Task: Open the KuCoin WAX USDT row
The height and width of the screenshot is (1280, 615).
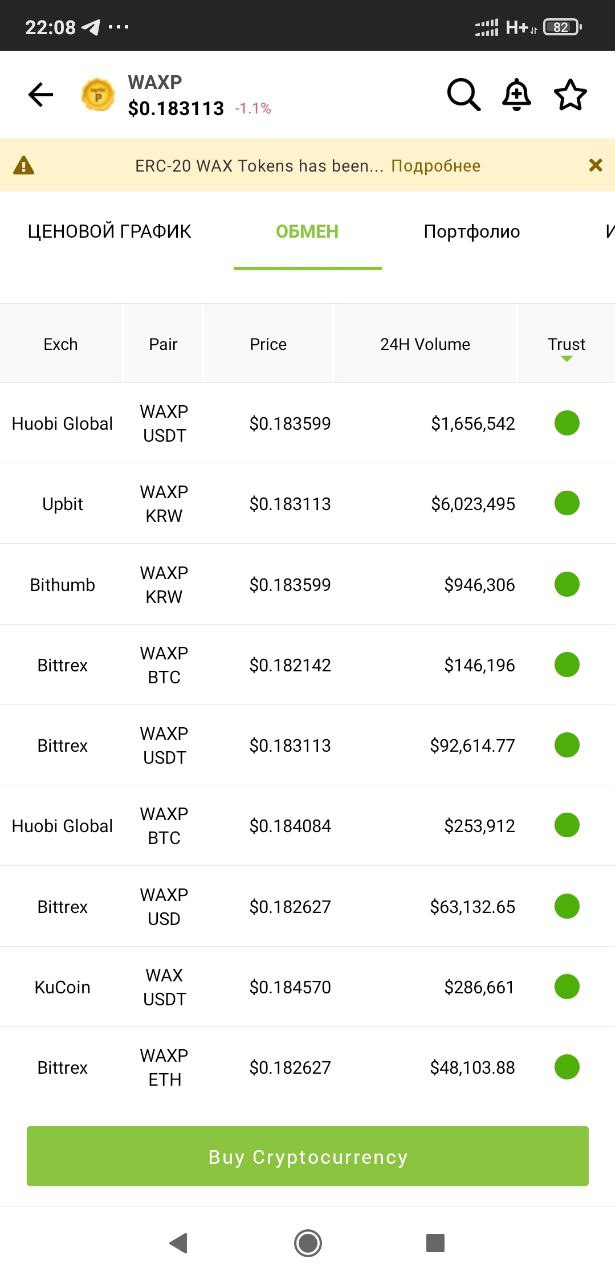Action: coord(307,987)
